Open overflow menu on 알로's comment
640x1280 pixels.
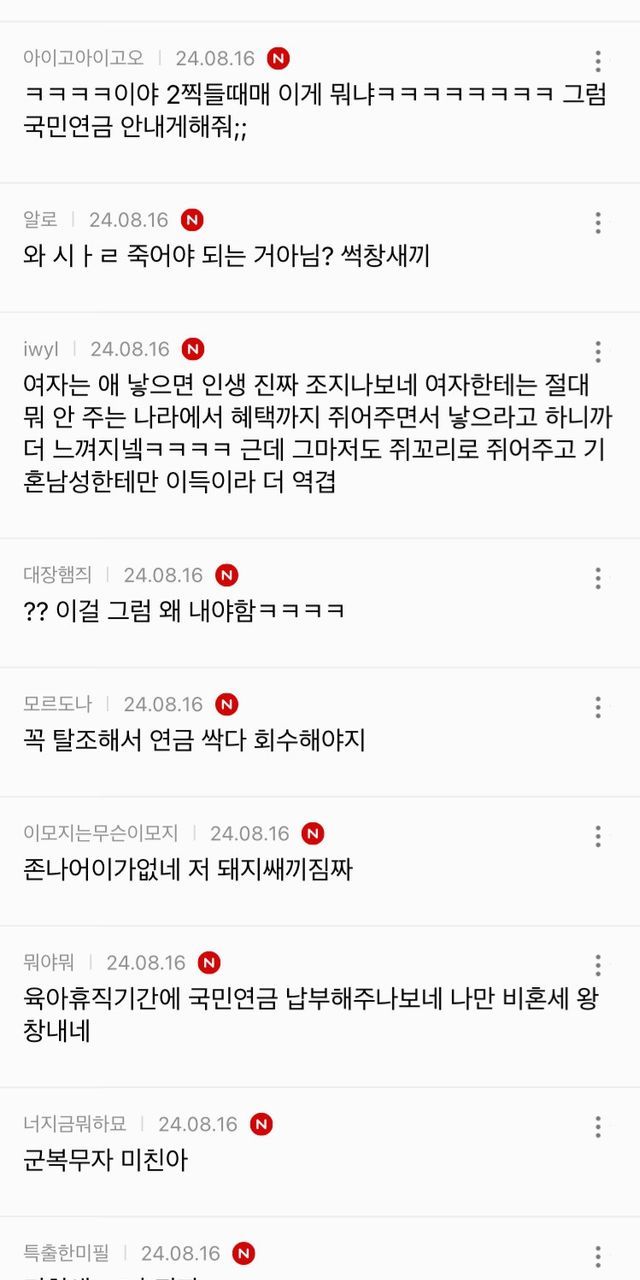[x=598, y=222]
